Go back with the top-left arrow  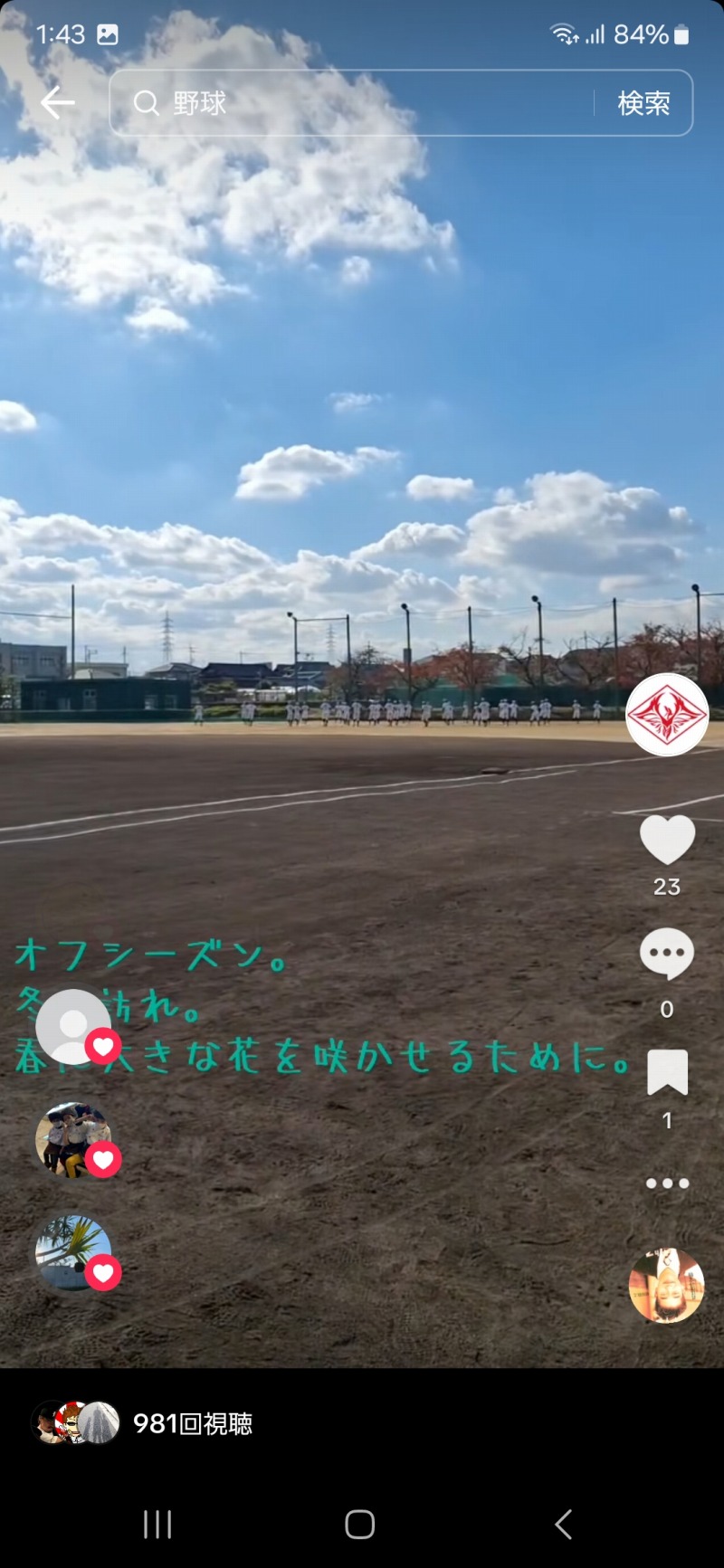57,103
